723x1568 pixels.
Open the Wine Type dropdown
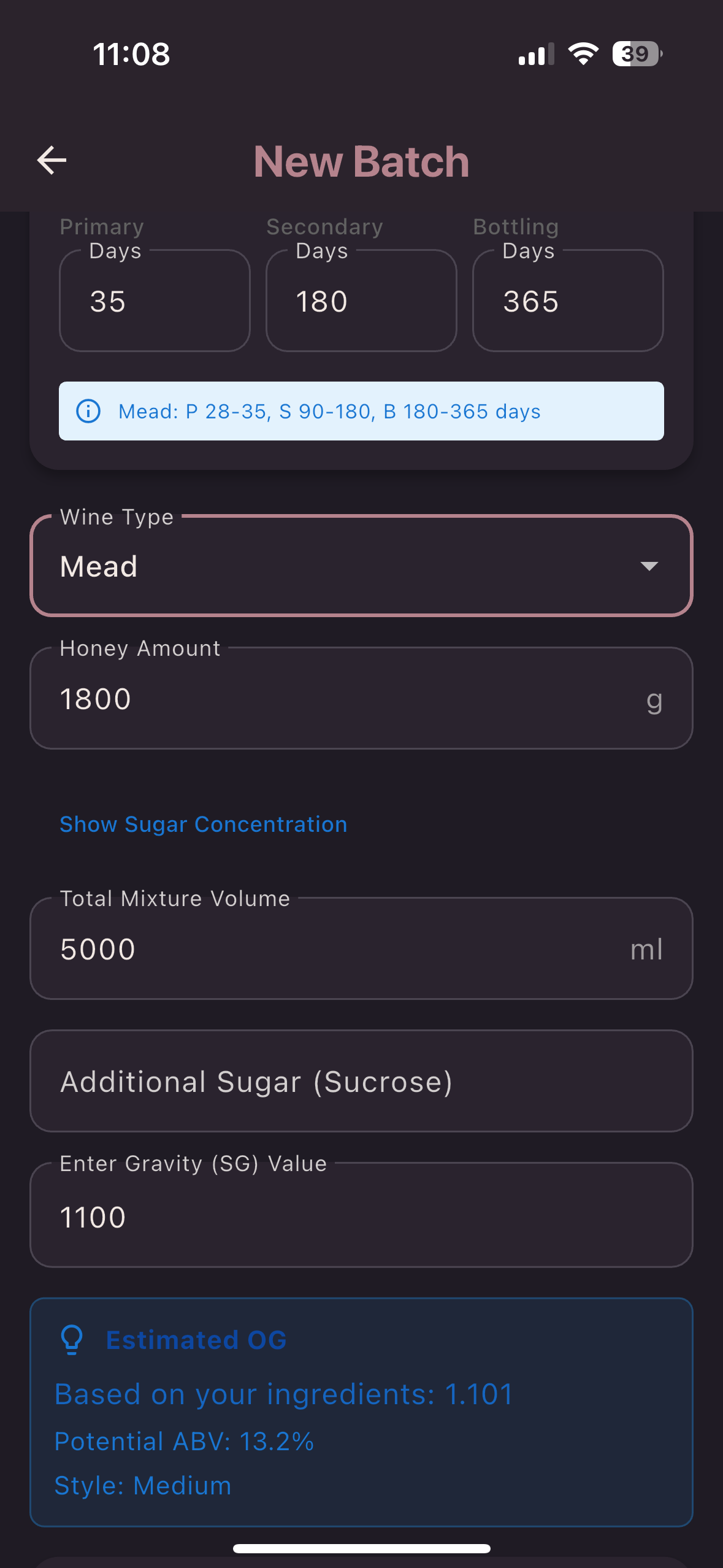click(x=361, y=565)
